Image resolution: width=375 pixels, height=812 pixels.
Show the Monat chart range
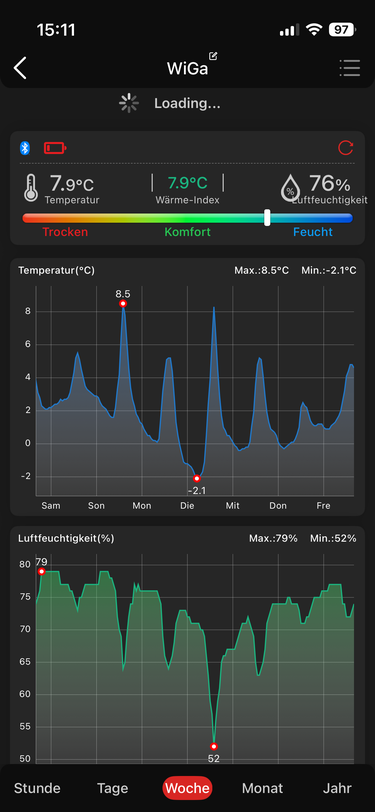coord(263,788)
